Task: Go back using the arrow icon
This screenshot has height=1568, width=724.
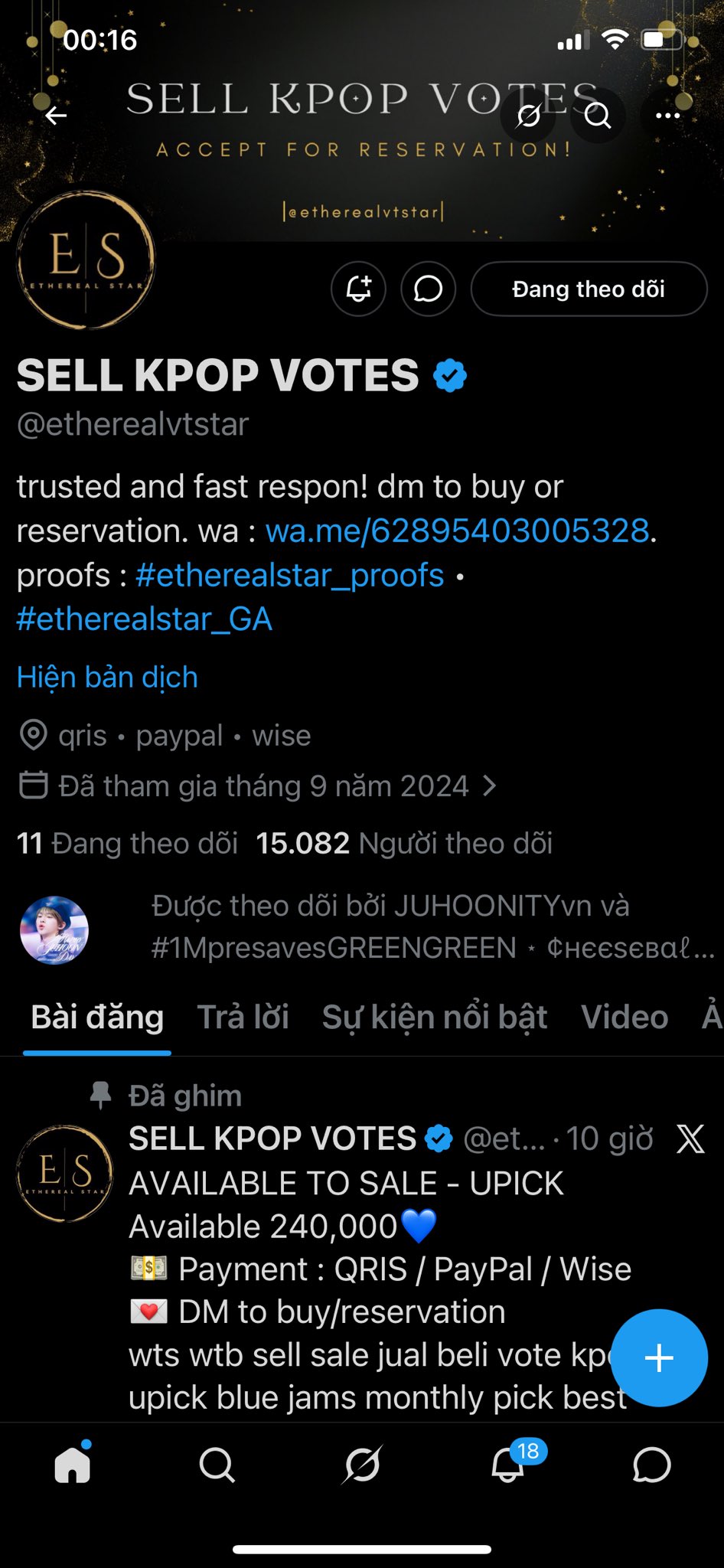Action: (x=56, y=116)
